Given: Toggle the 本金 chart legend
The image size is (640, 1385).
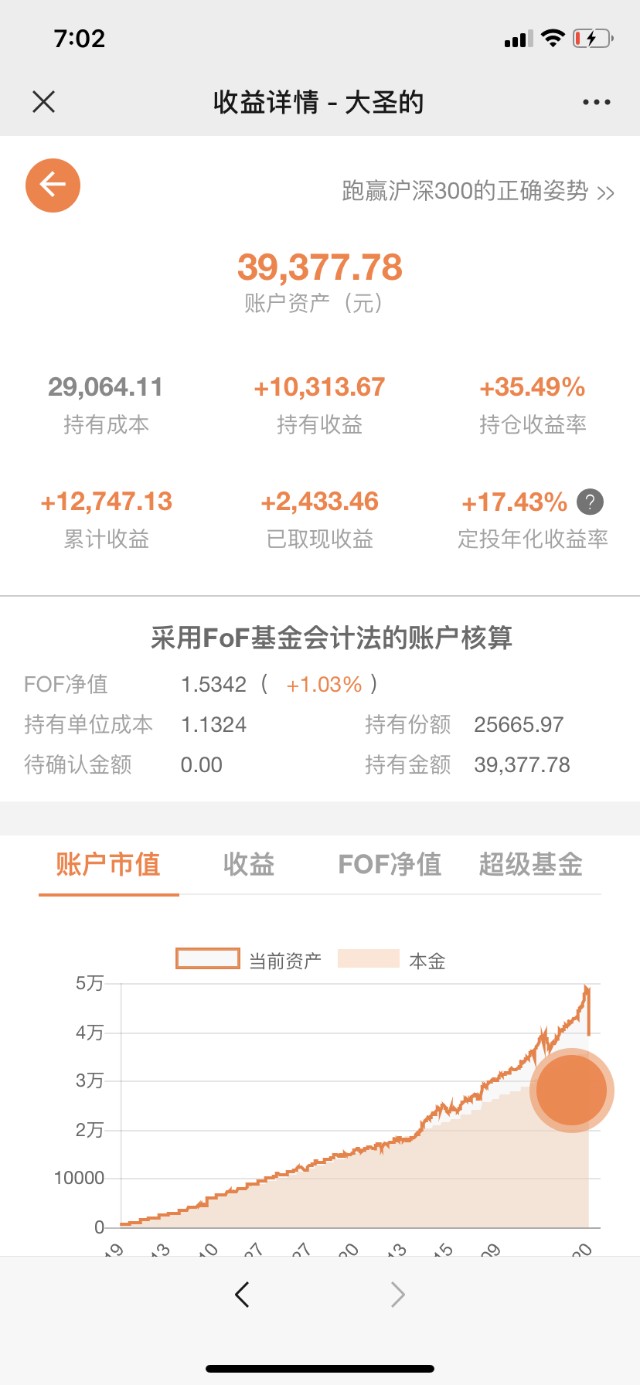Looking at the screenshot, I should click(x=391, y=960).
